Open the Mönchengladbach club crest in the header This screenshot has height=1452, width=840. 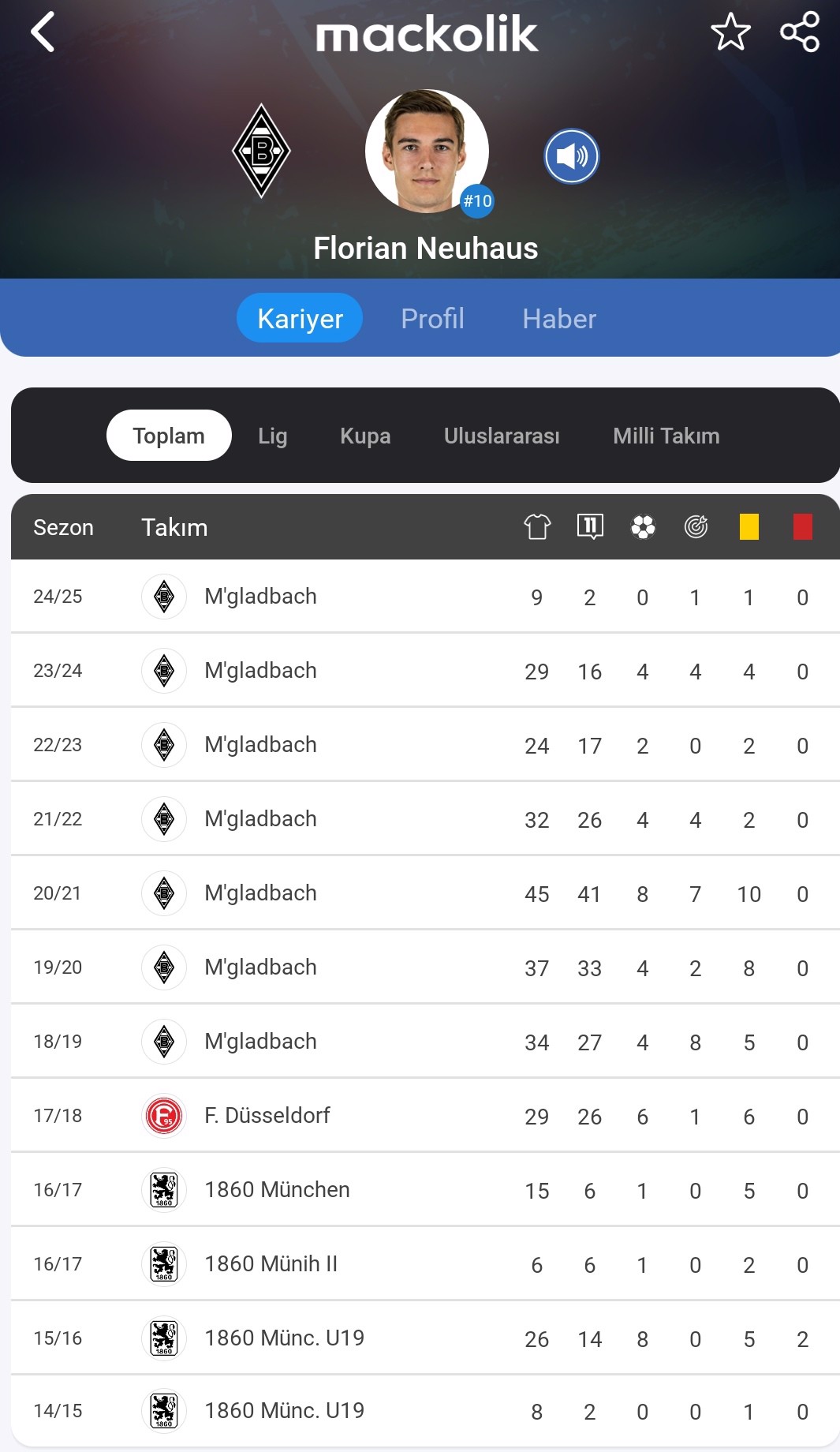pos(261,151)
